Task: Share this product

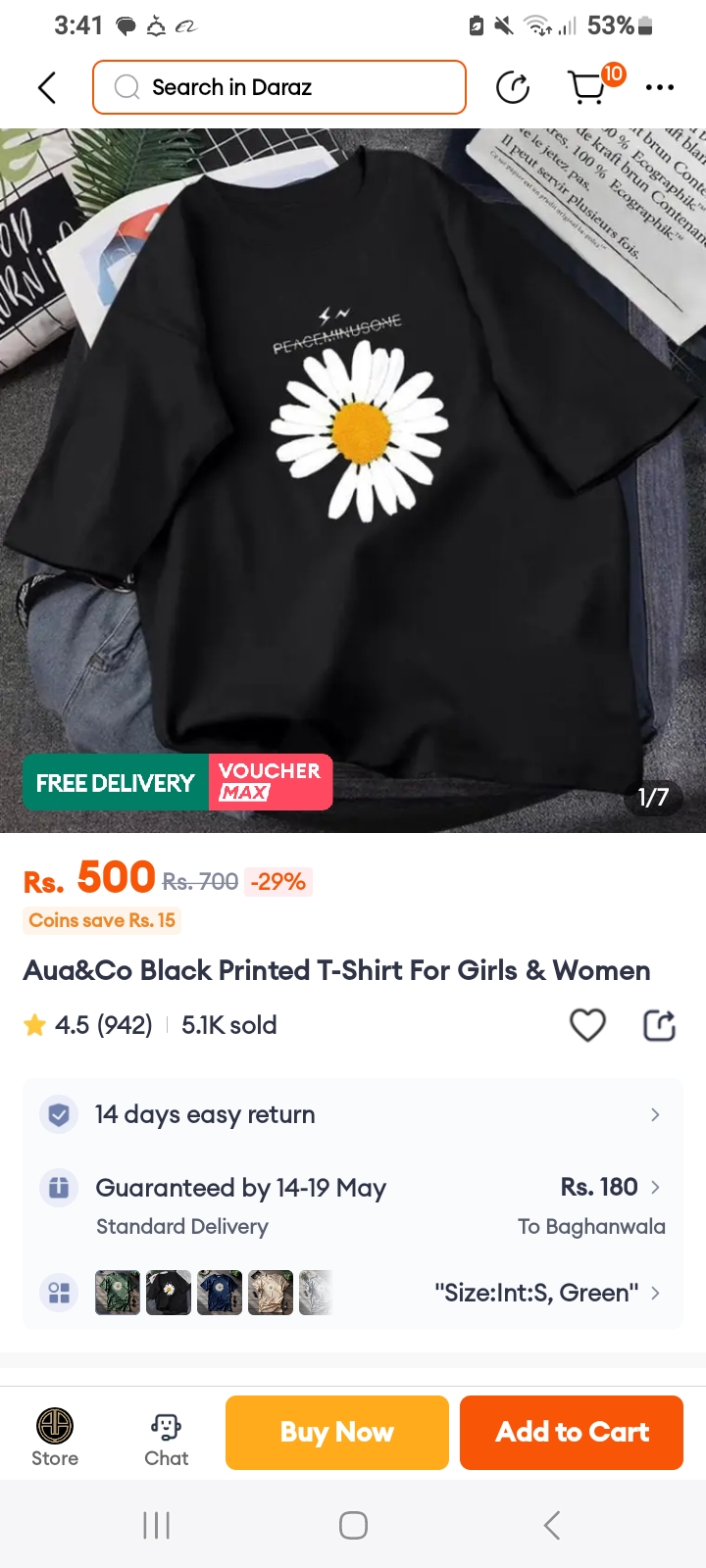Action: coord(659,1025)
